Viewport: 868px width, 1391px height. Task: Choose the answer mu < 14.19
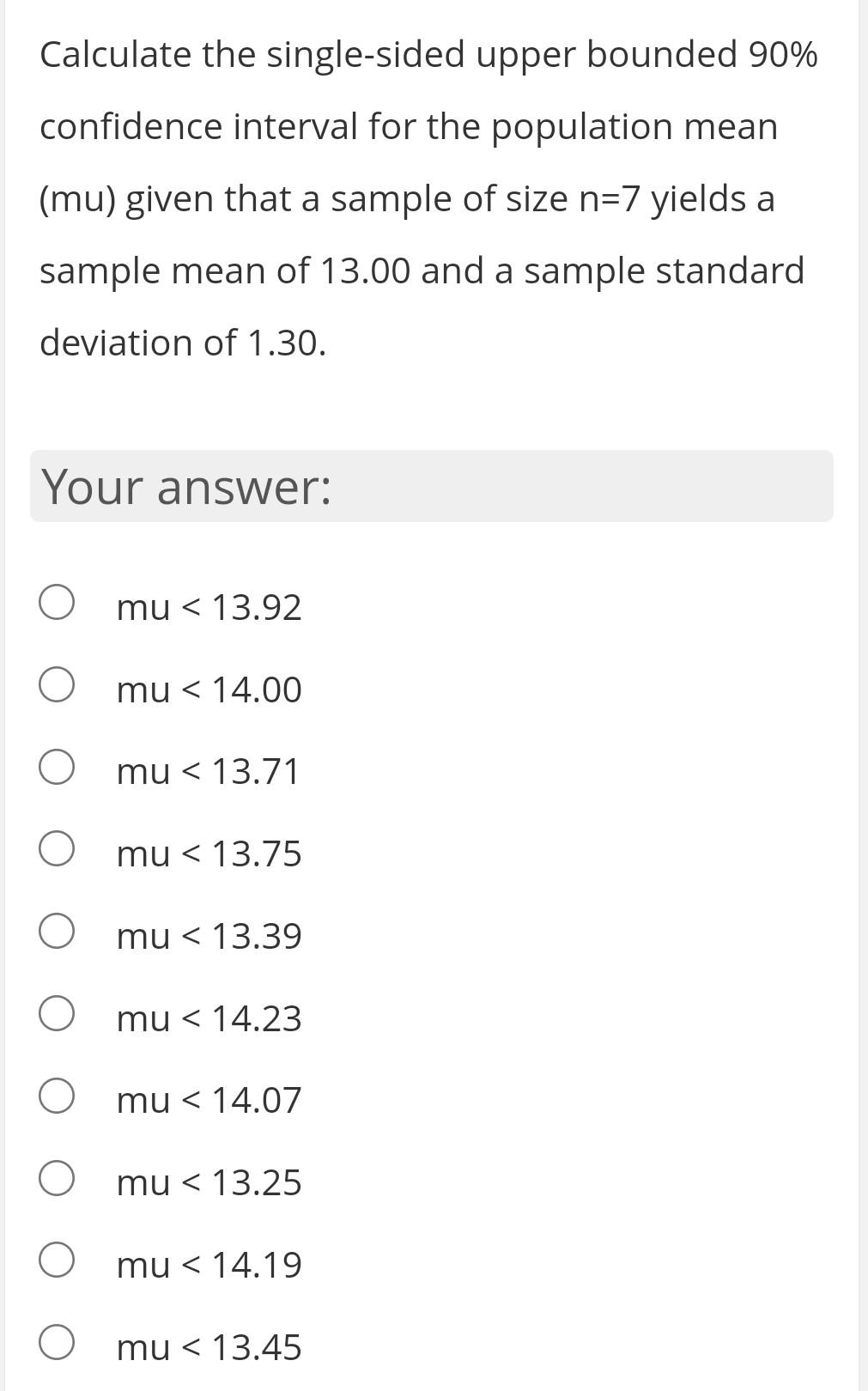pos(57,1260)
